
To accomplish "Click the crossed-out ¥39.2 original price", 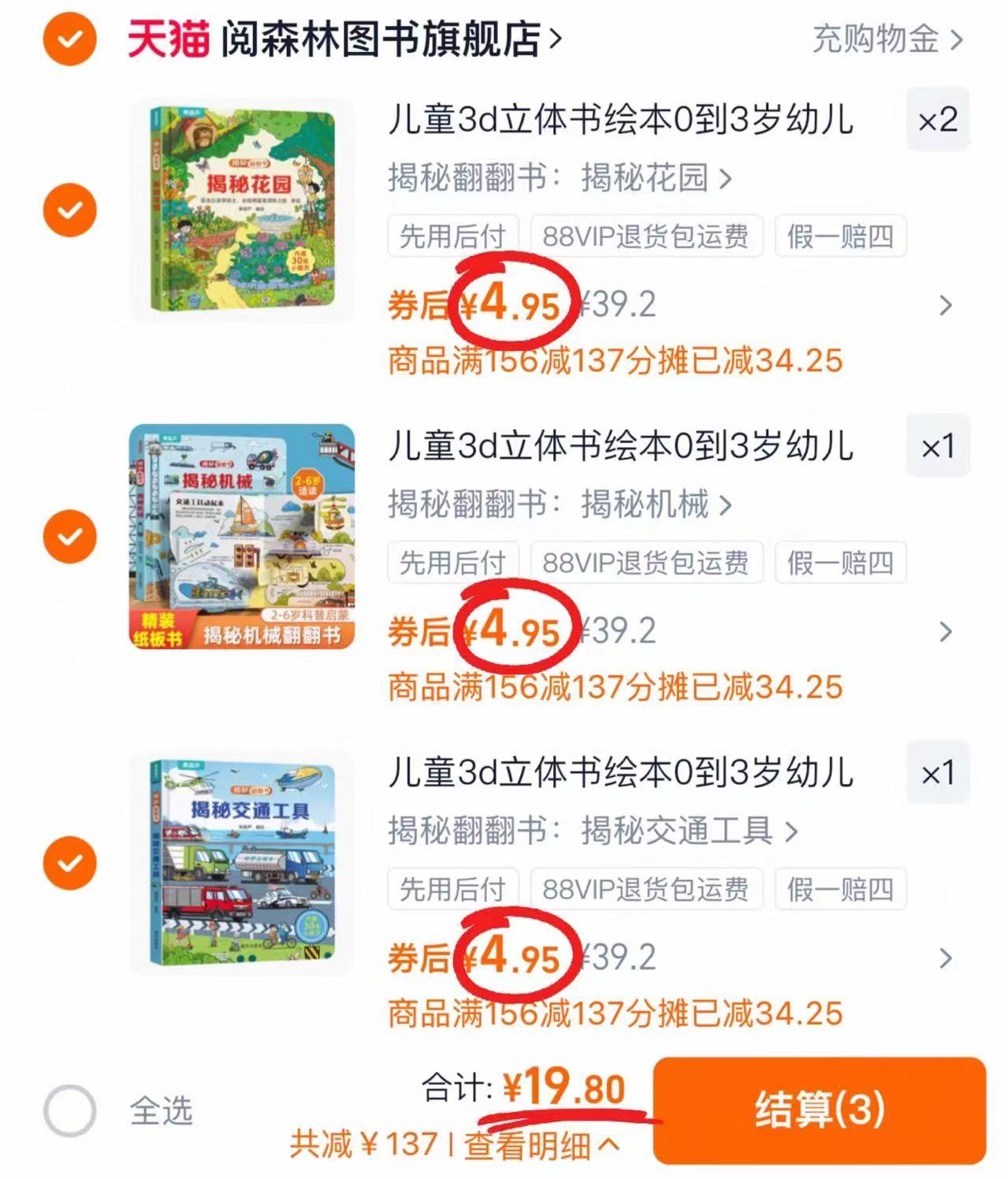I will [x=617, y=306].
